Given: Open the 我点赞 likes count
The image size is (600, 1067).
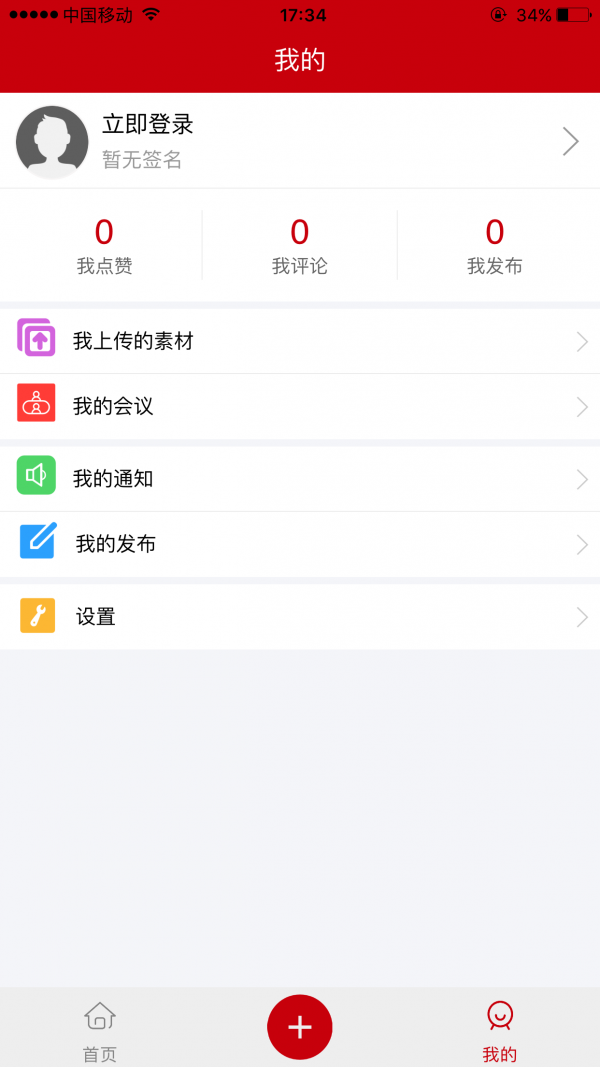Looking at the screenshot, I should coord(104,246).
